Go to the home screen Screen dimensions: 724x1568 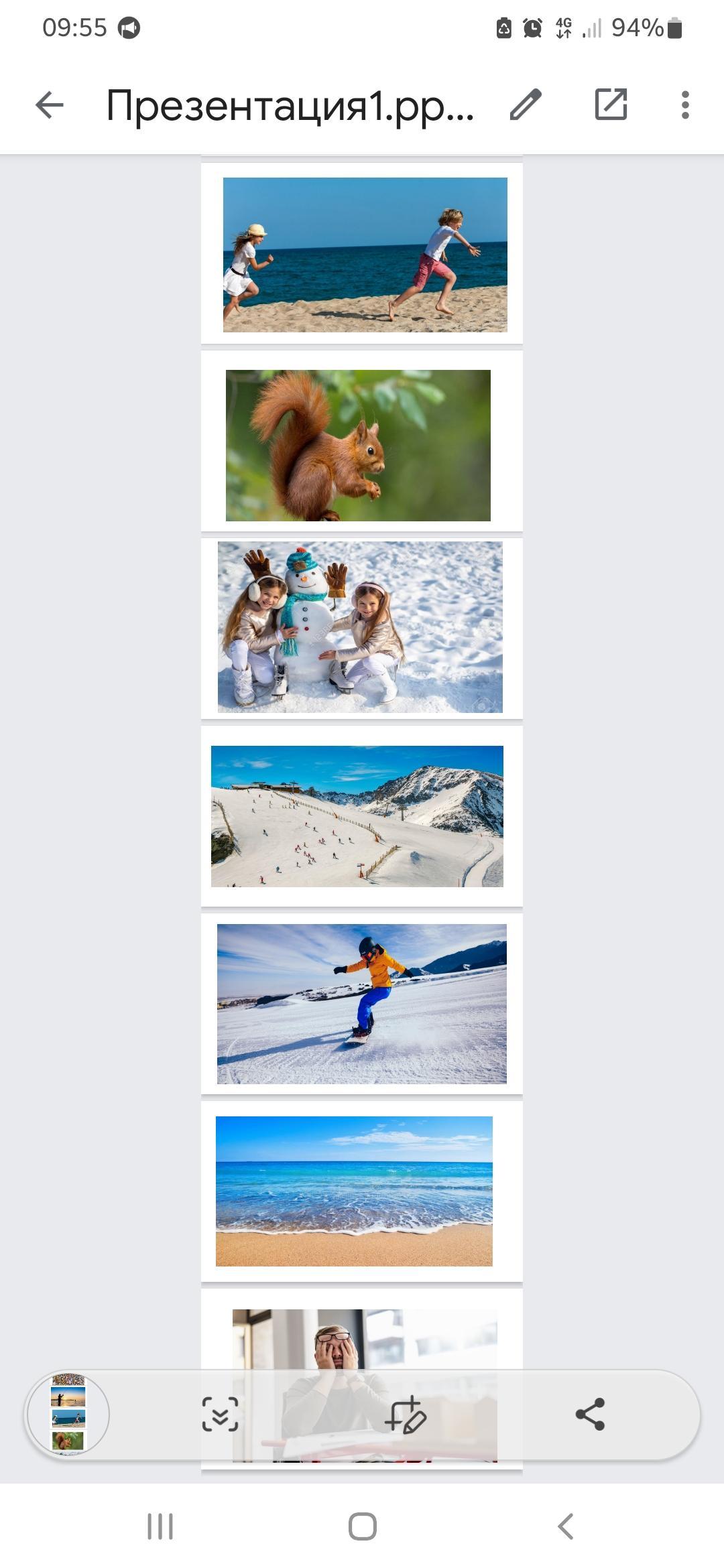tap(363, 1527)
